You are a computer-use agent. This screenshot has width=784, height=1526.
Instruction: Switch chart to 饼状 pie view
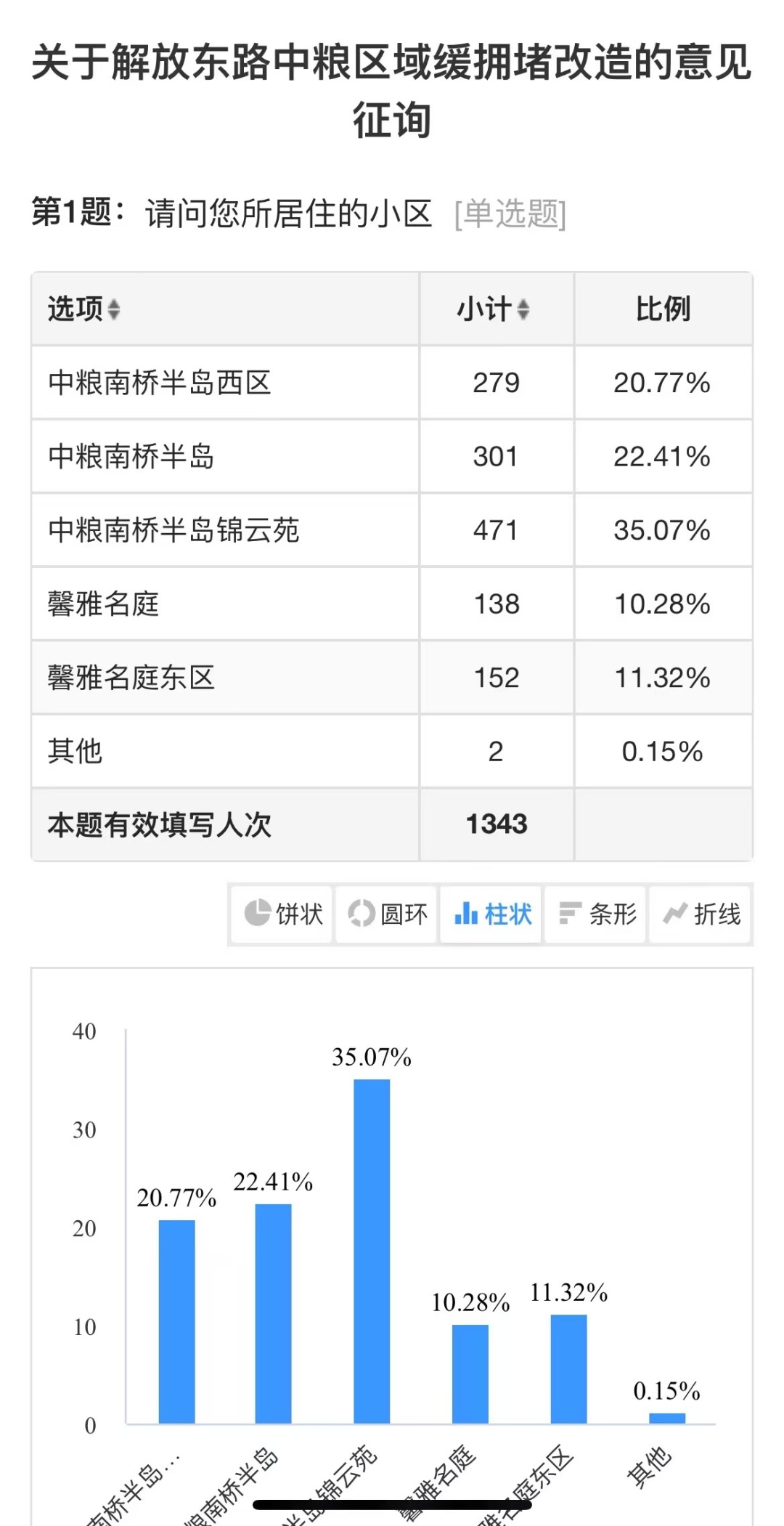point(282,914)
